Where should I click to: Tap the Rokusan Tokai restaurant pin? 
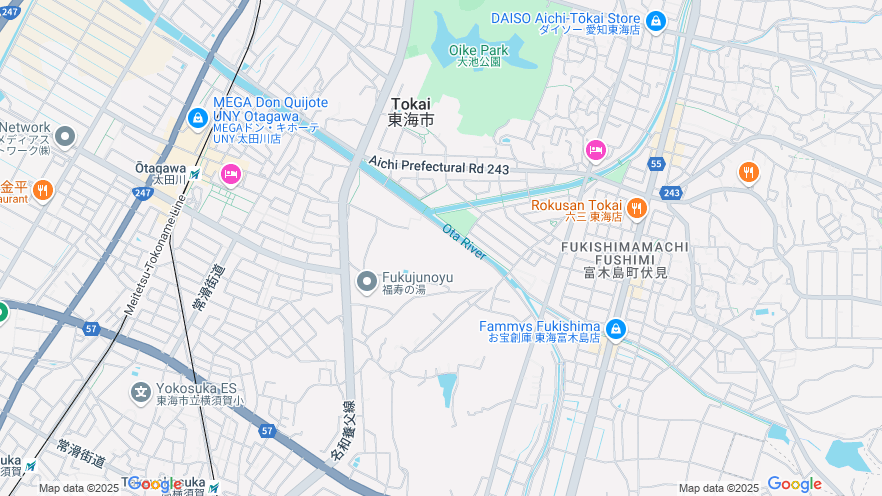point(637,209)
